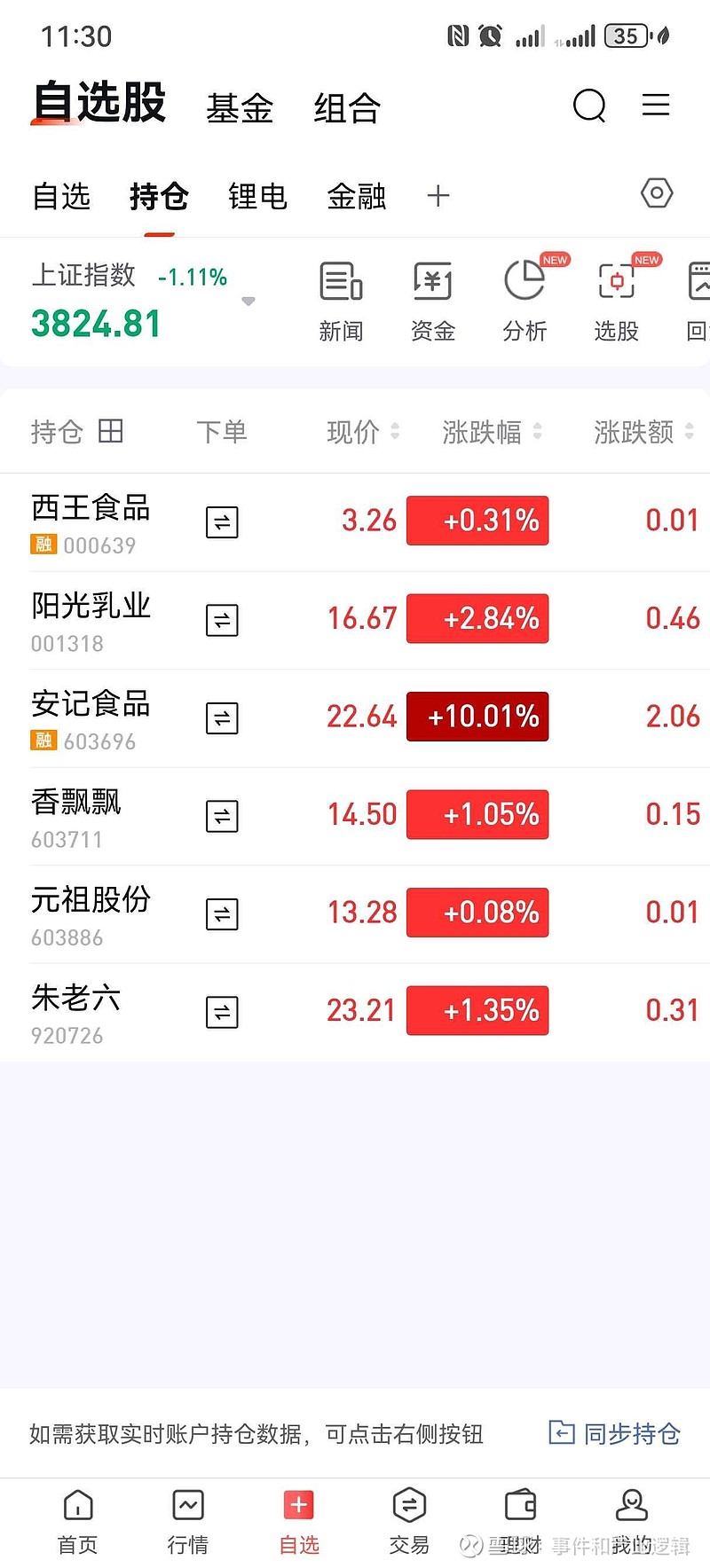Switch to the 金融 watchlist group

coord(355,197)
